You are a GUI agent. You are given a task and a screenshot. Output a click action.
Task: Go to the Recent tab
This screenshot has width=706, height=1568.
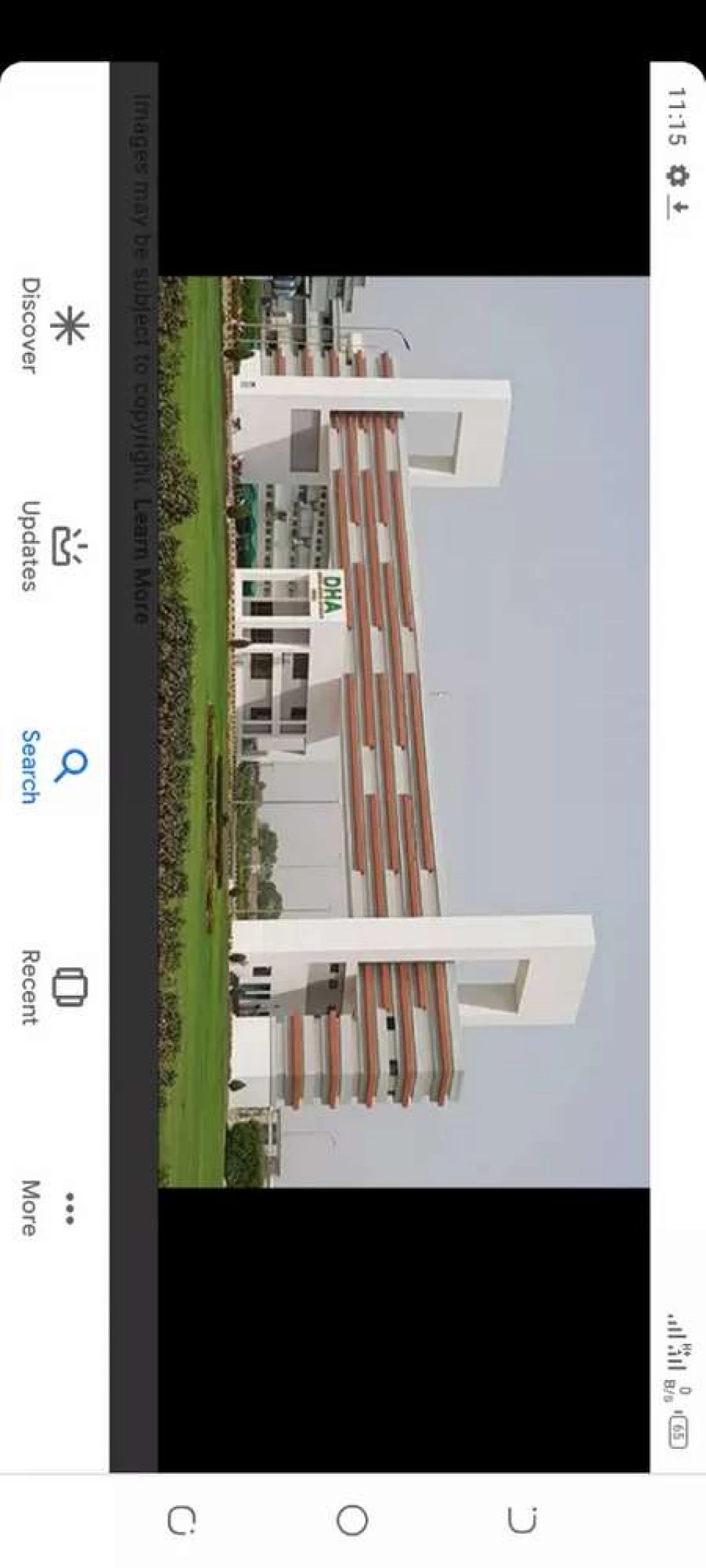click(51, 987)
